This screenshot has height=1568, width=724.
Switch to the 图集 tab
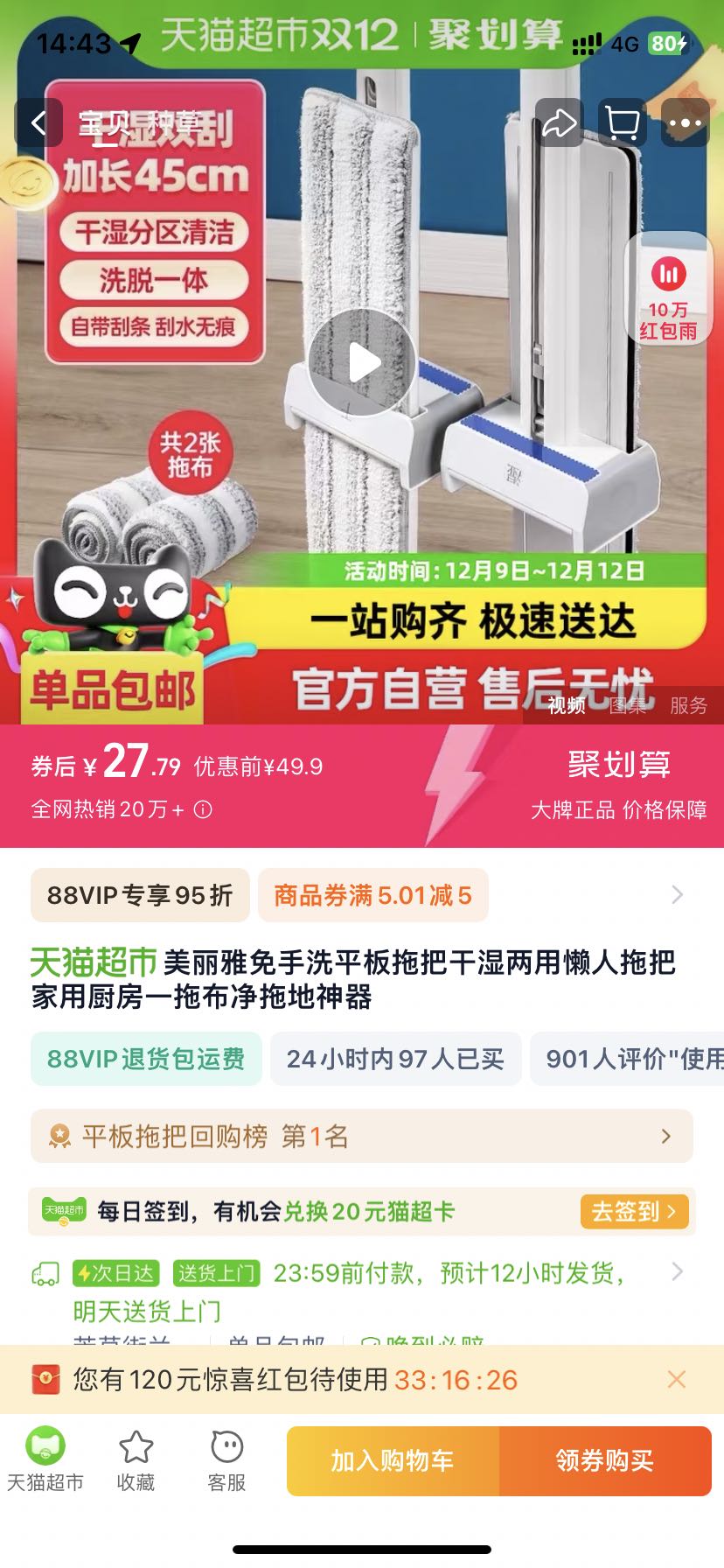[x=627, y=705]
